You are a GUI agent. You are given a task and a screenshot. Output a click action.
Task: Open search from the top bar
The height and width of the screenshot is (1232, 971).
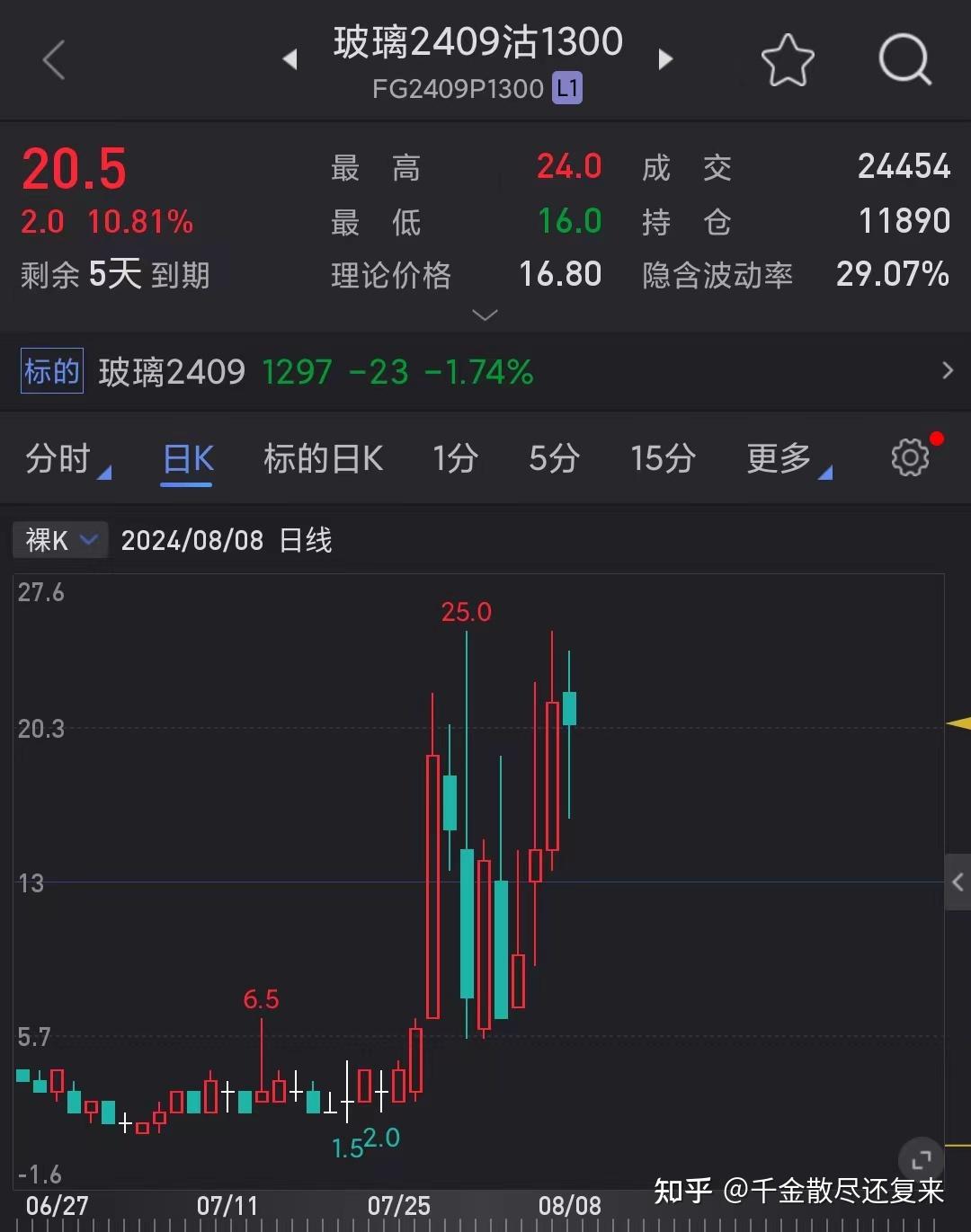click(x=905, y=59)
